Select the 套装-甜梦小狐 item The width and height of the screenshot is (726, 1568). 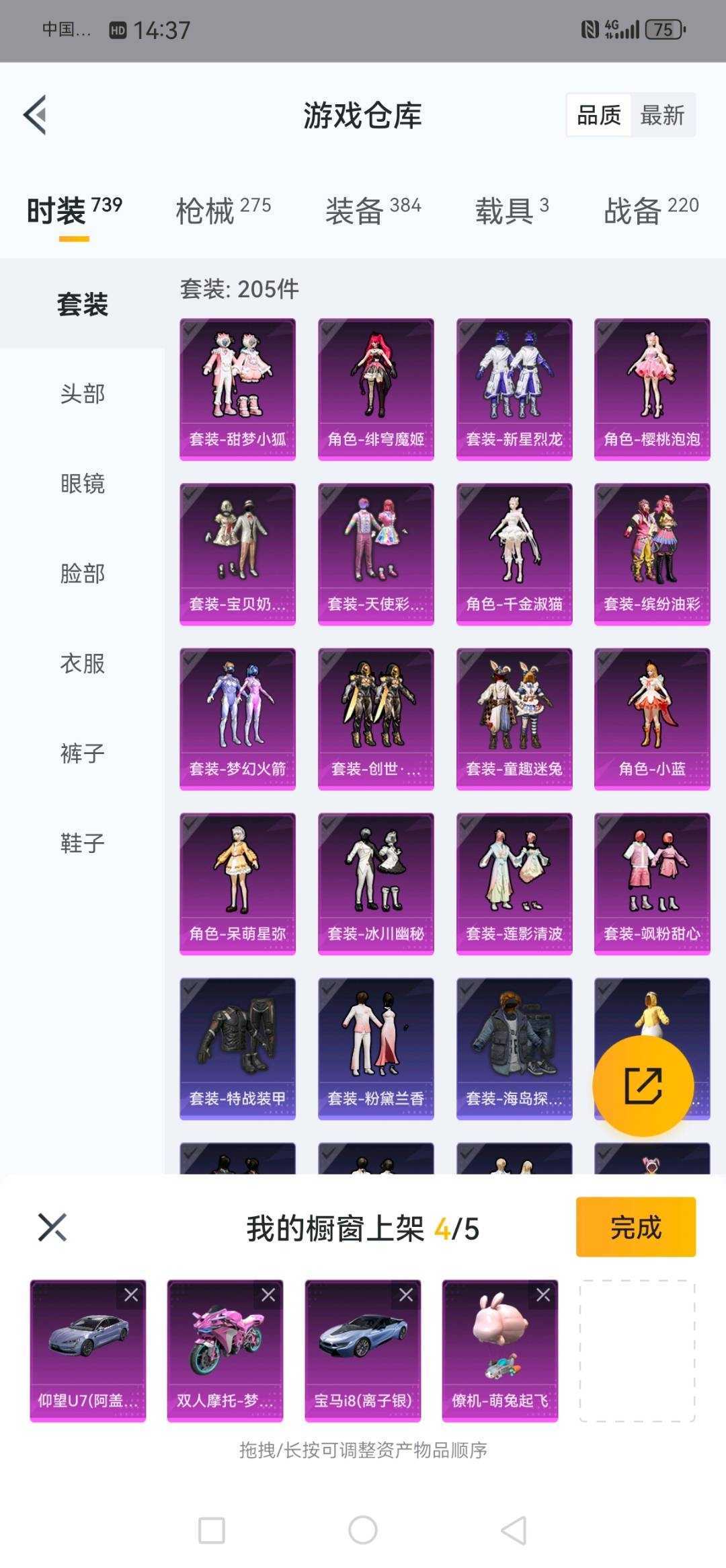tap(237, 389)
